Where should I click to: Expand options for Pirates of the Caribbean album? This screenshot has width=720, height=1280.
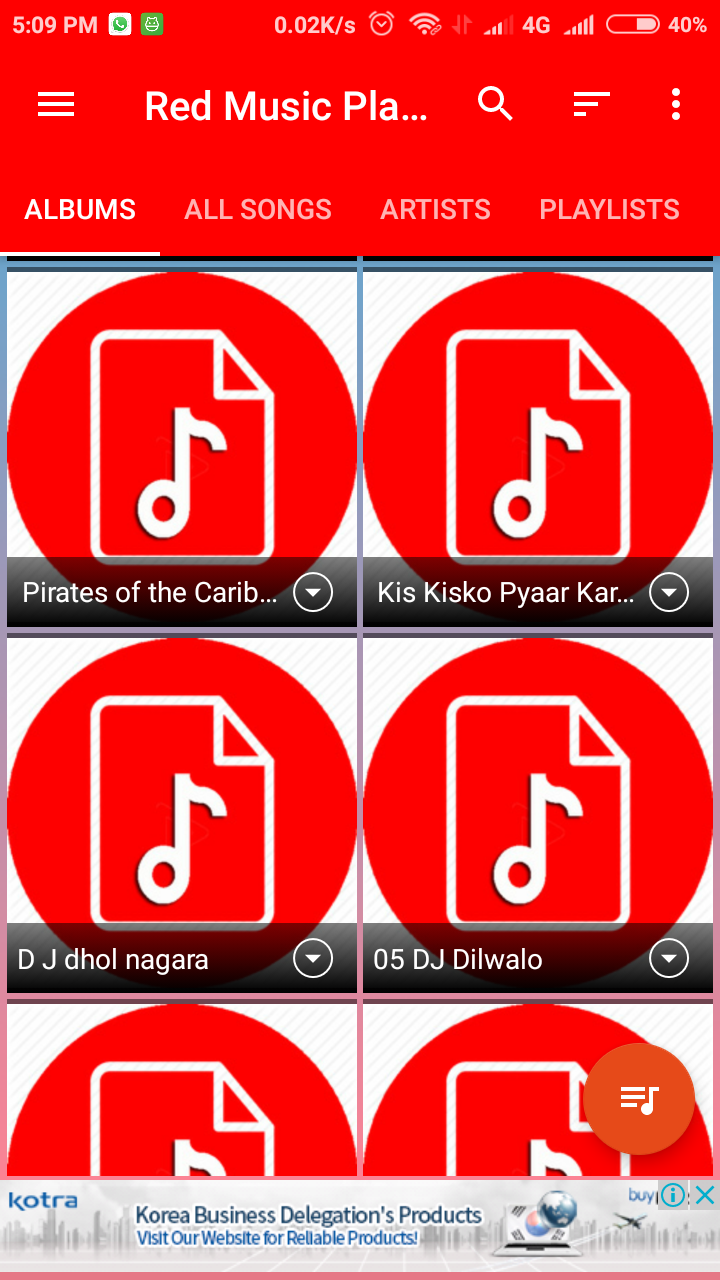point(312,592)
